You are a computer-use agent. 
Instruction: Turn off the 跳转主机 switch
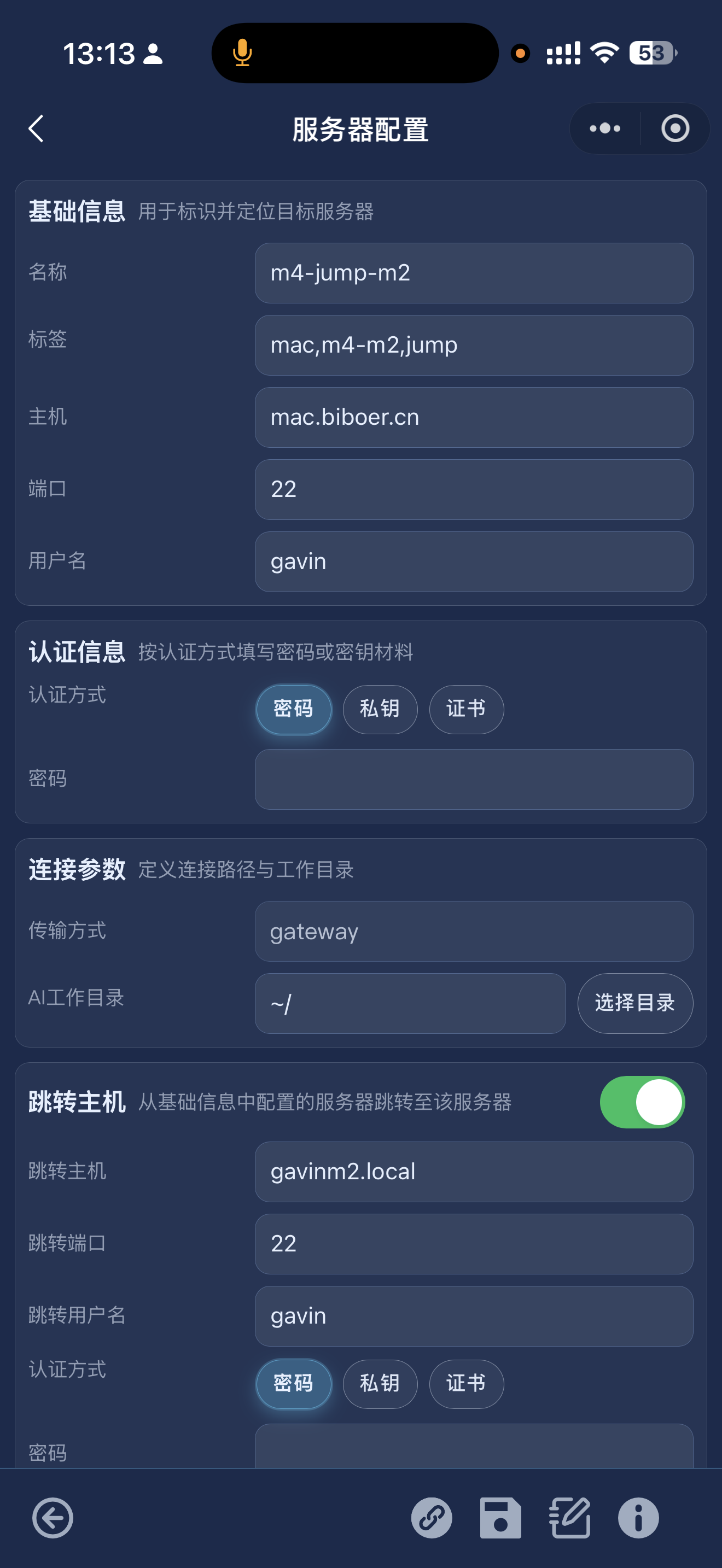(642, 1102)
